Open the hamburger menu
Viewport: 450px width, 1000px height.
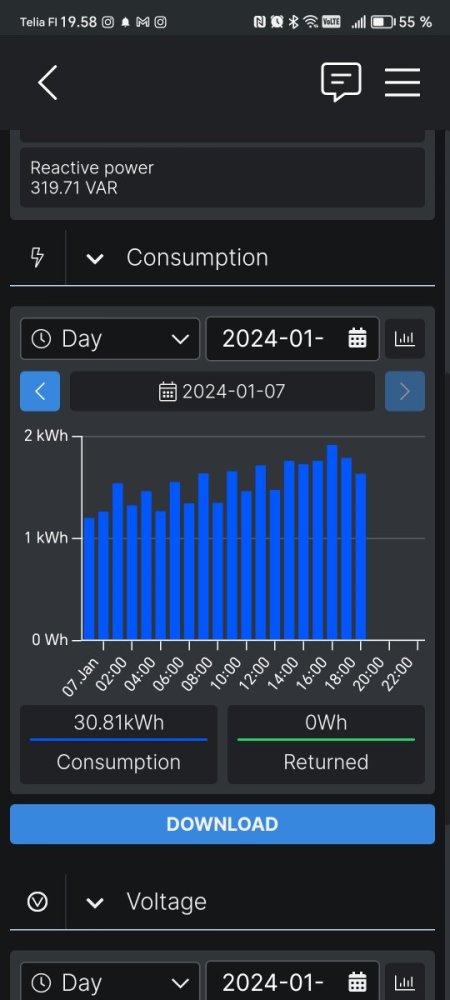point(402,82)
